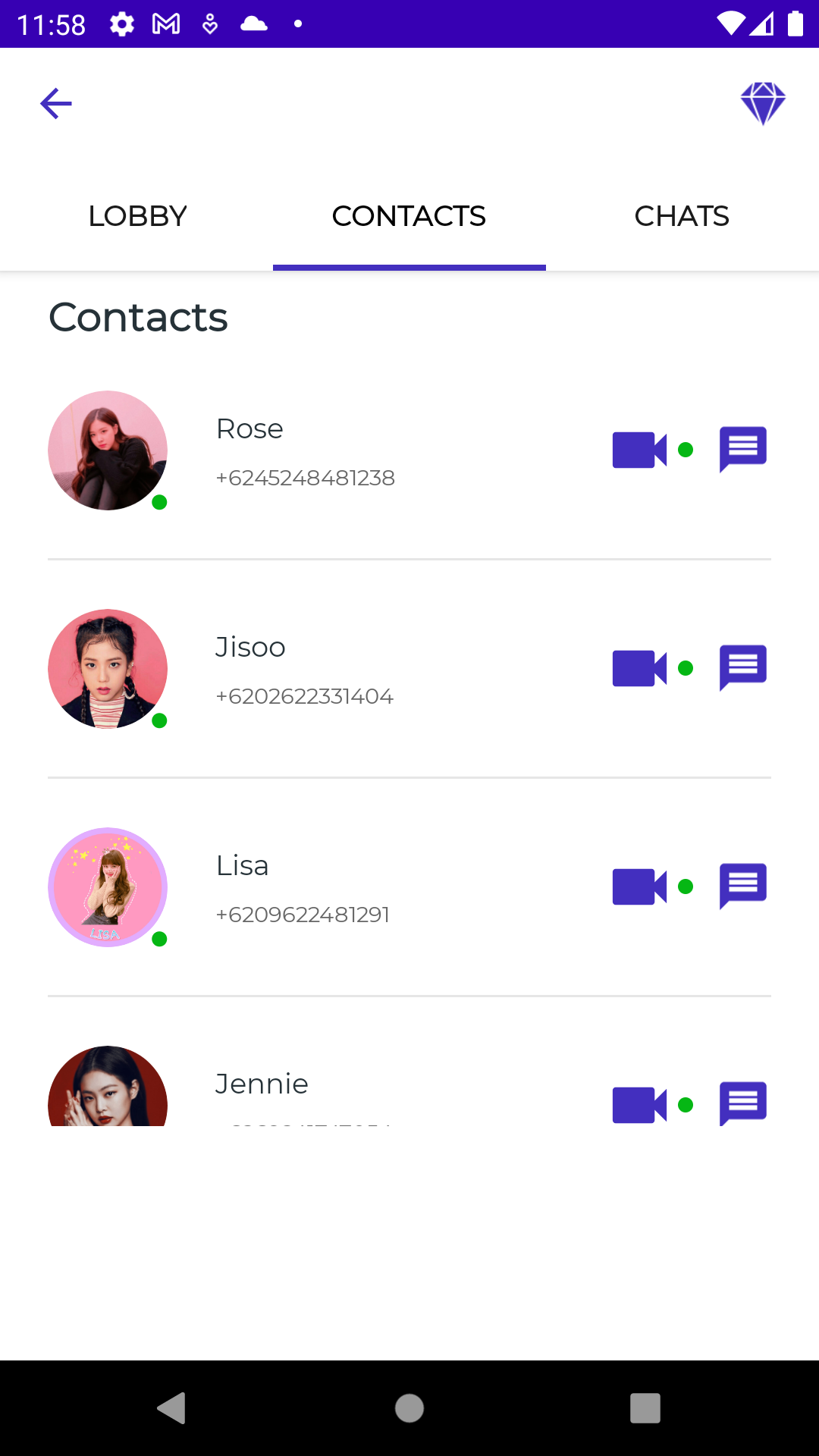Open Rose's profile picture

107,450
